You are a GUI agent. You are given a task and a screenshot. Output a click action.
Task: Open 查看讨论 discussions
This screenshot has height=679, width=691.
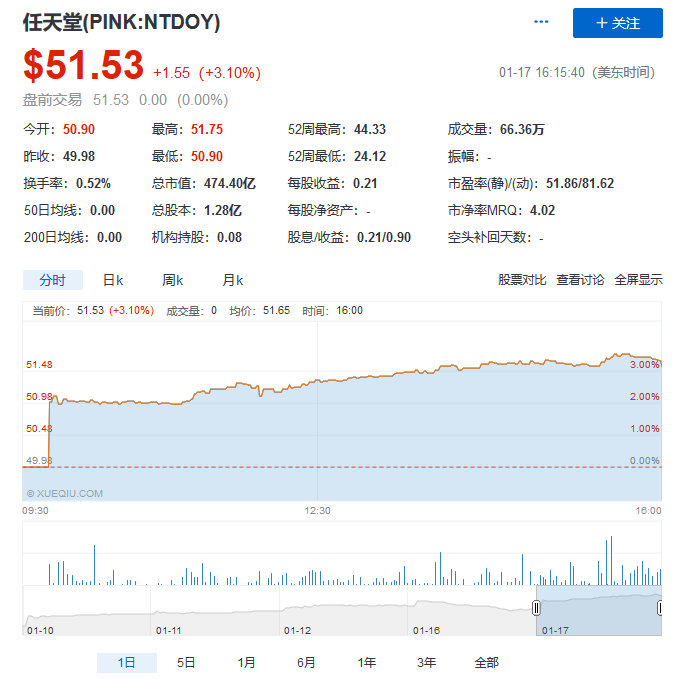coord(580,280)
